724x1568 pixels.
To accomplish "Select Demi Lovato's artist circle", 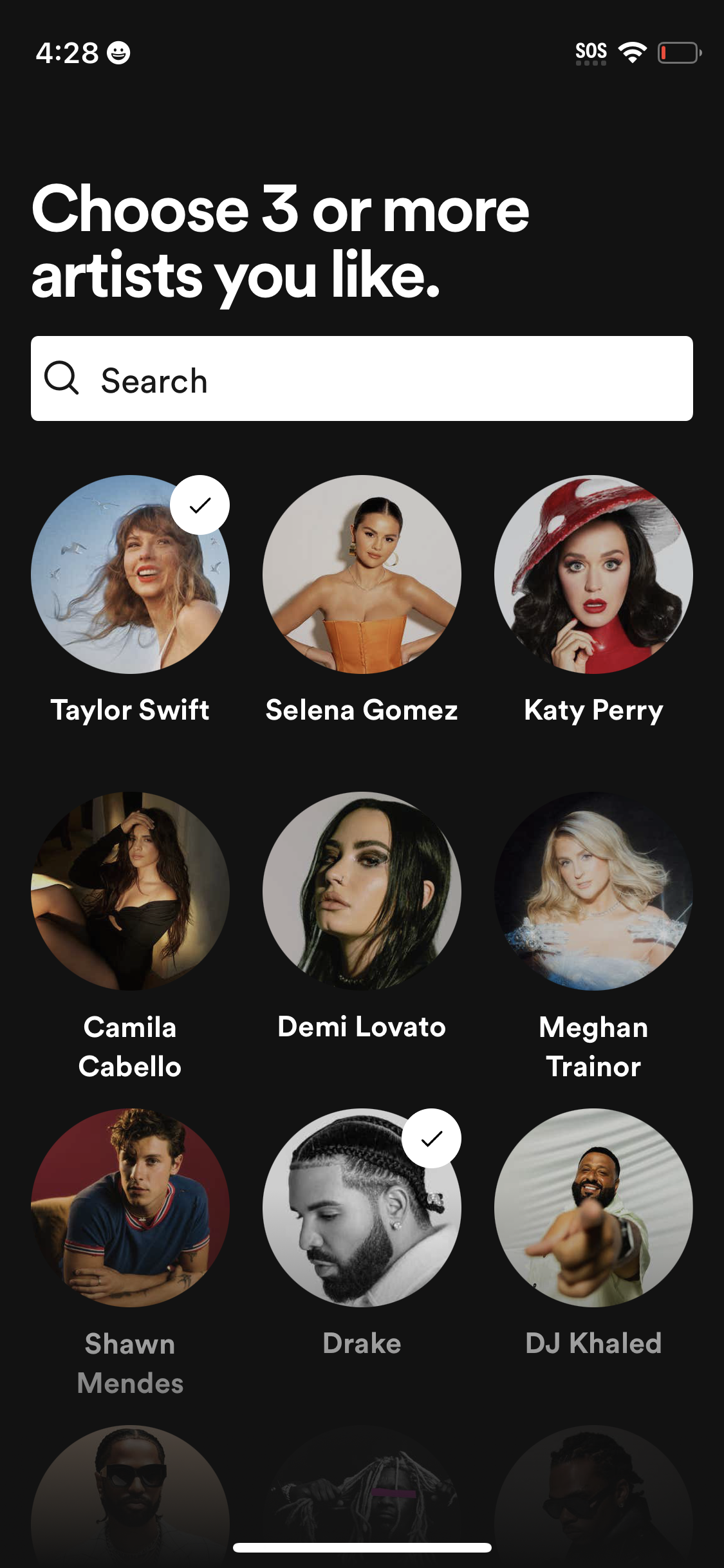I will (362, 890).
